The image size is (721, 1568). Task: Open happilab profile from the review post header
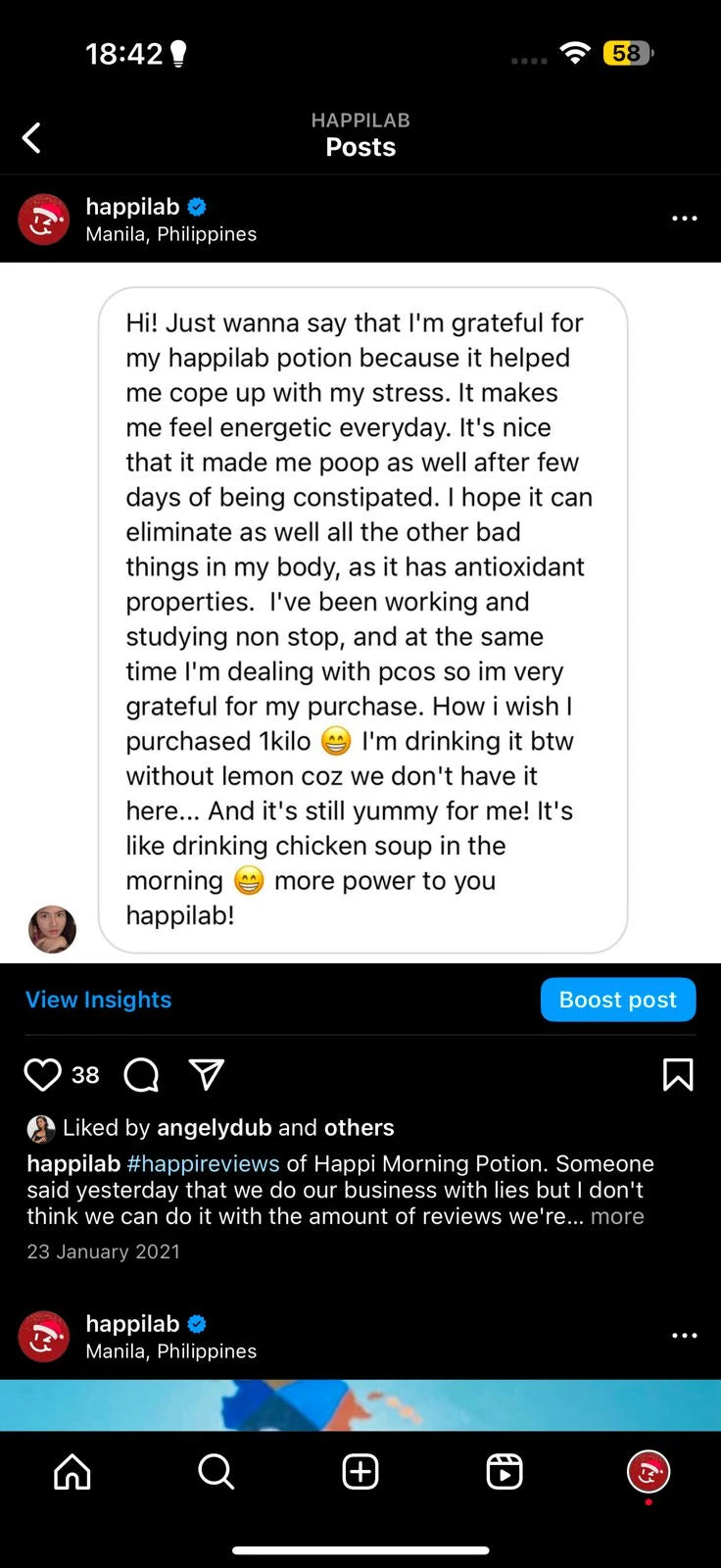tap(132, 207)
